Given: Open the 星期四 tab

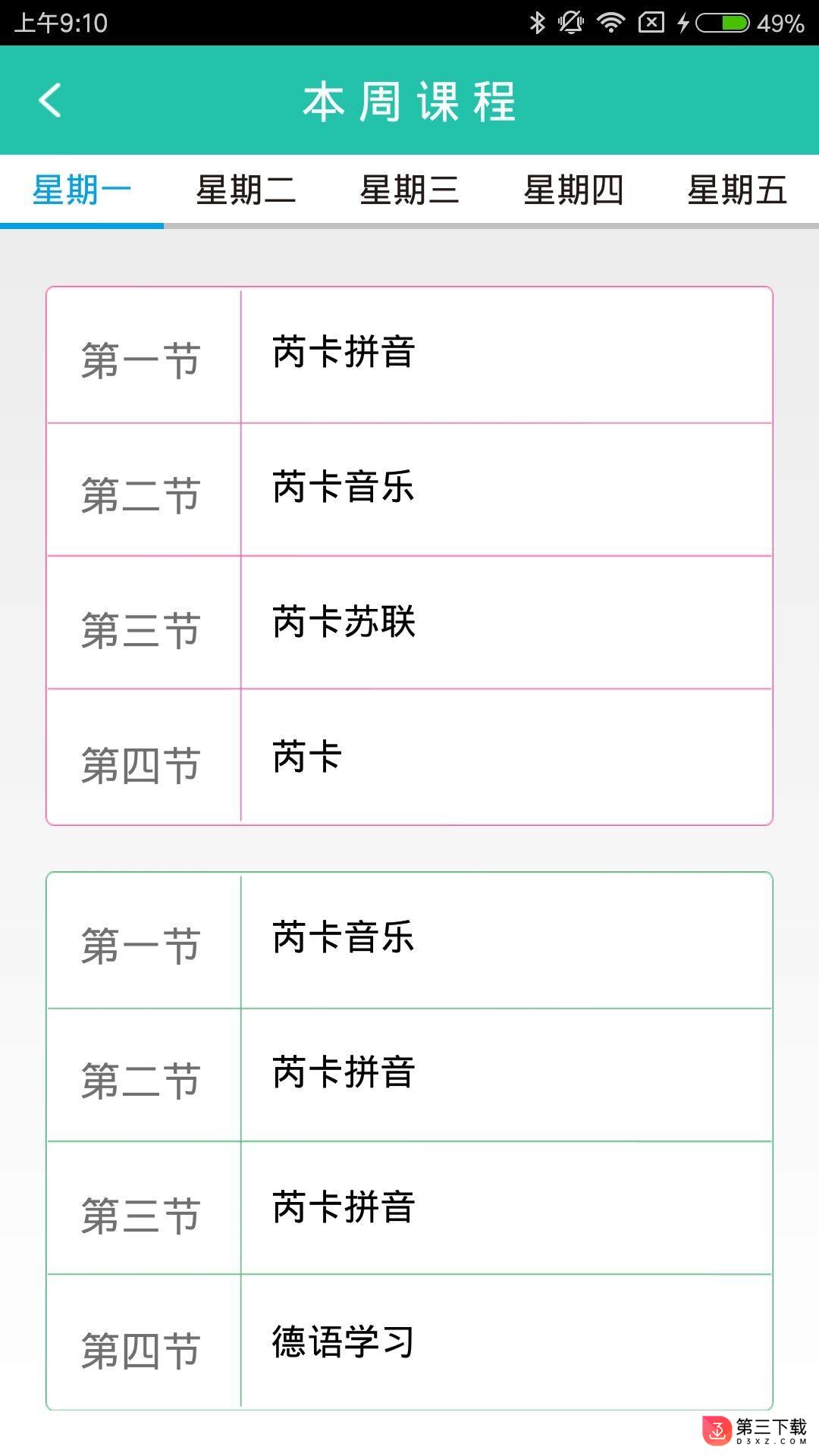Looking at the screenshot, I should 573,190.
